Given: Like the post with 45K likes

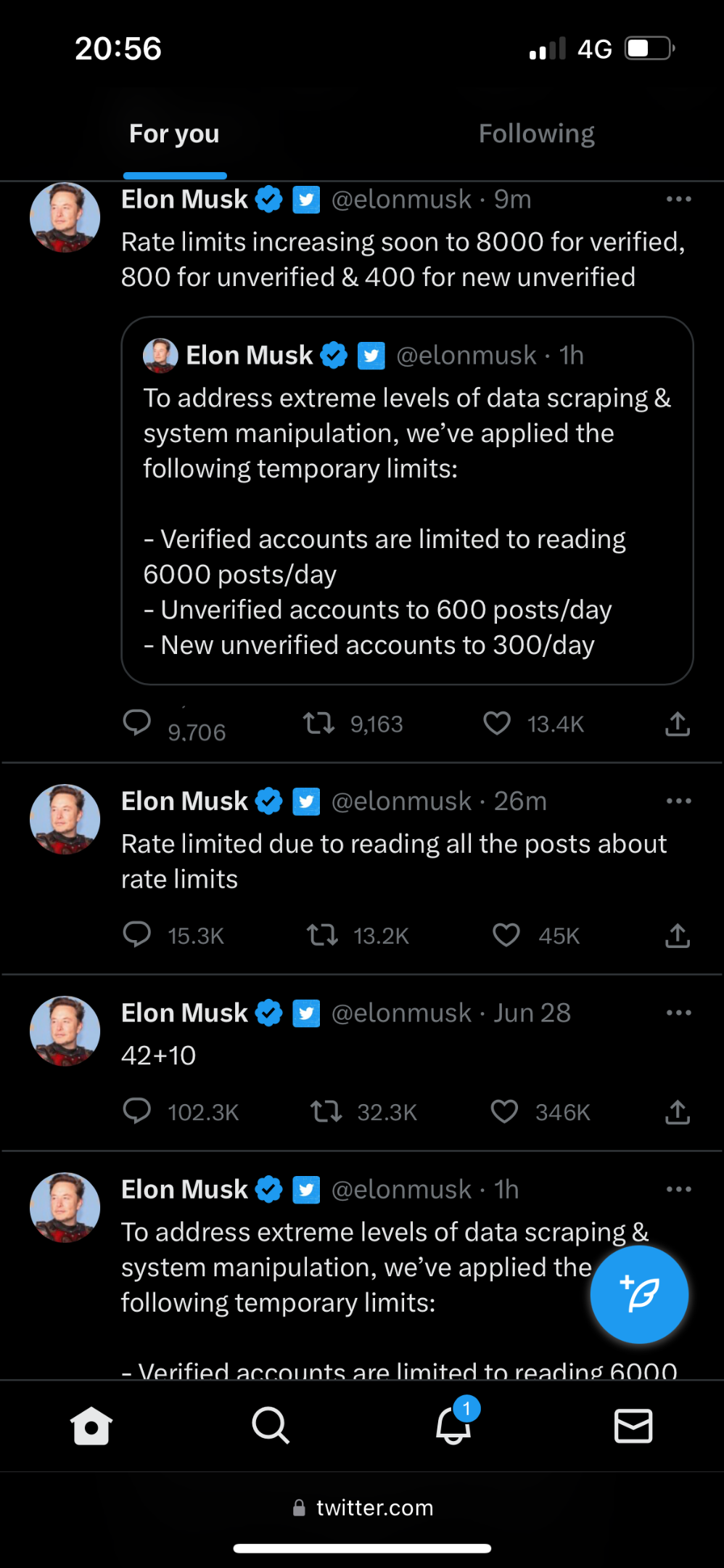Looking at the screenshot, I should point(506,935).
